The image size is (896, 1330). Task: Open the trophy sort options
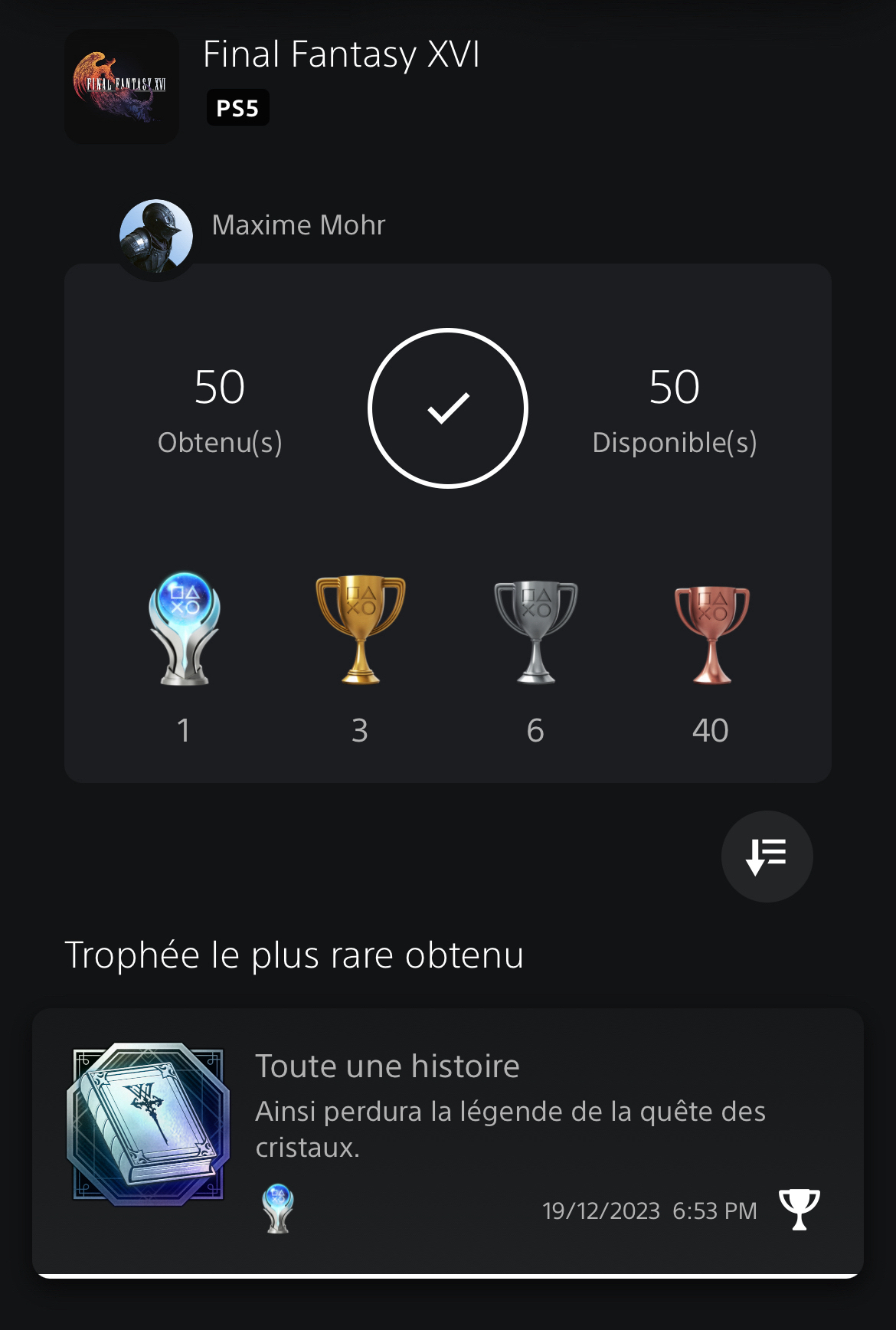[767, 857]
